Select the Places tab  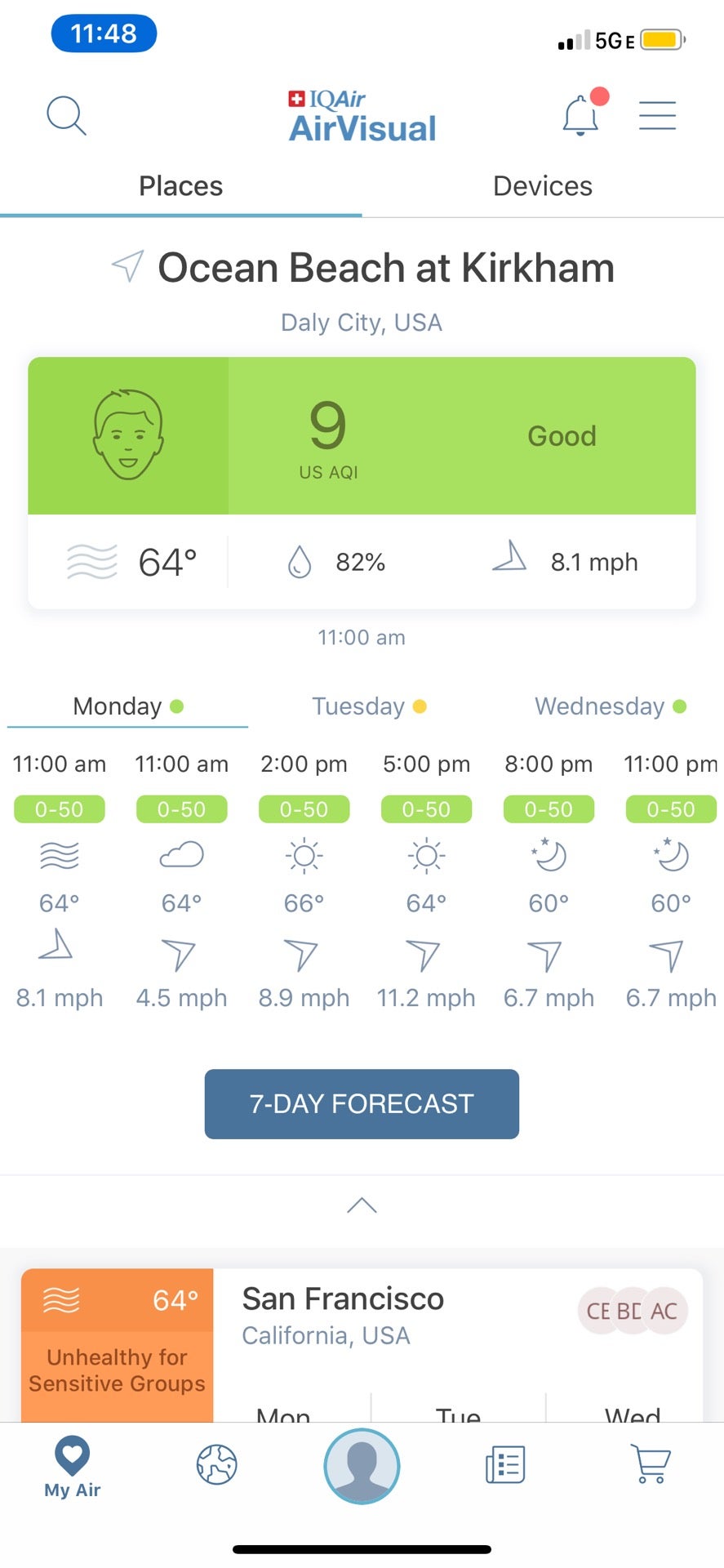(x=180, y=186)
